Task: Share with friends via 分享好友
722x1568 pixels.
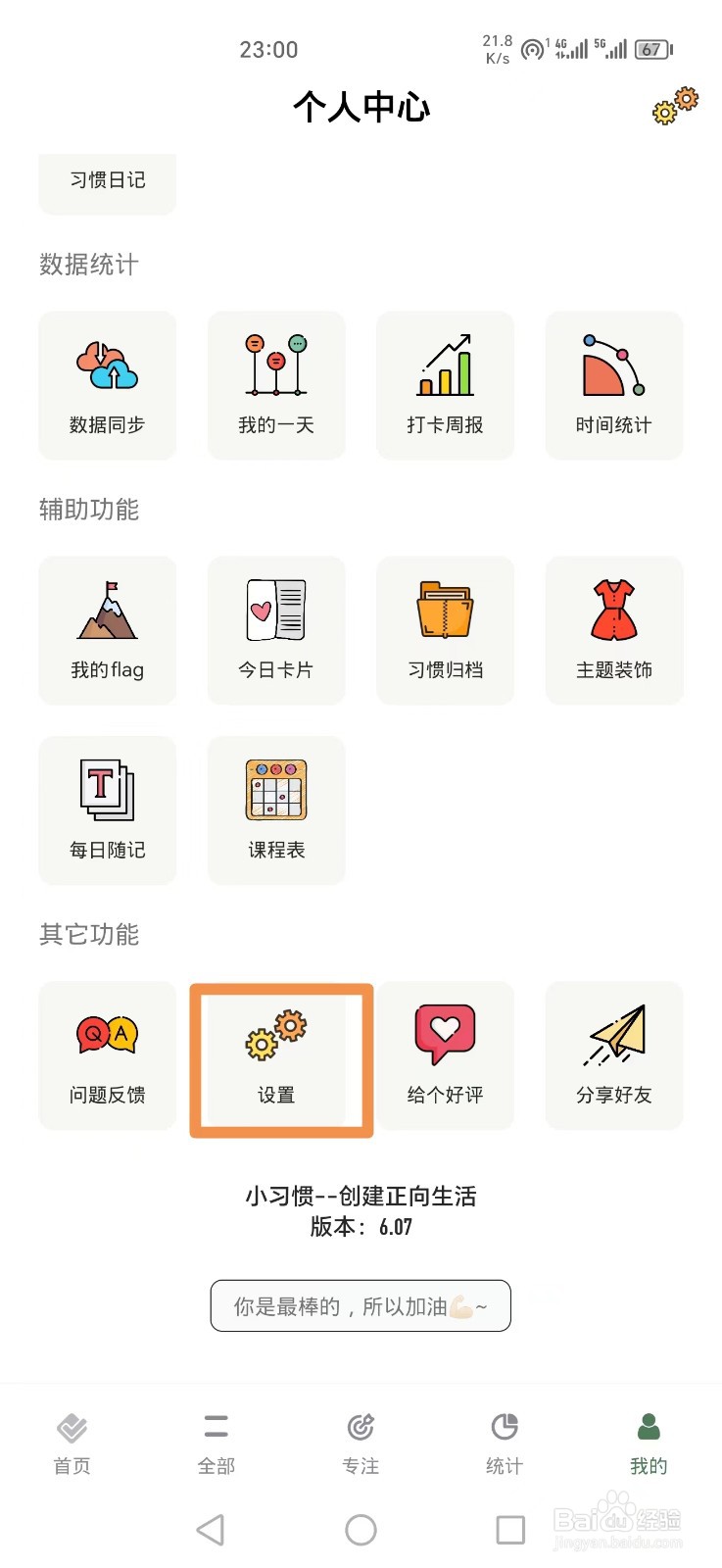Action: [x=613, y=1054]
